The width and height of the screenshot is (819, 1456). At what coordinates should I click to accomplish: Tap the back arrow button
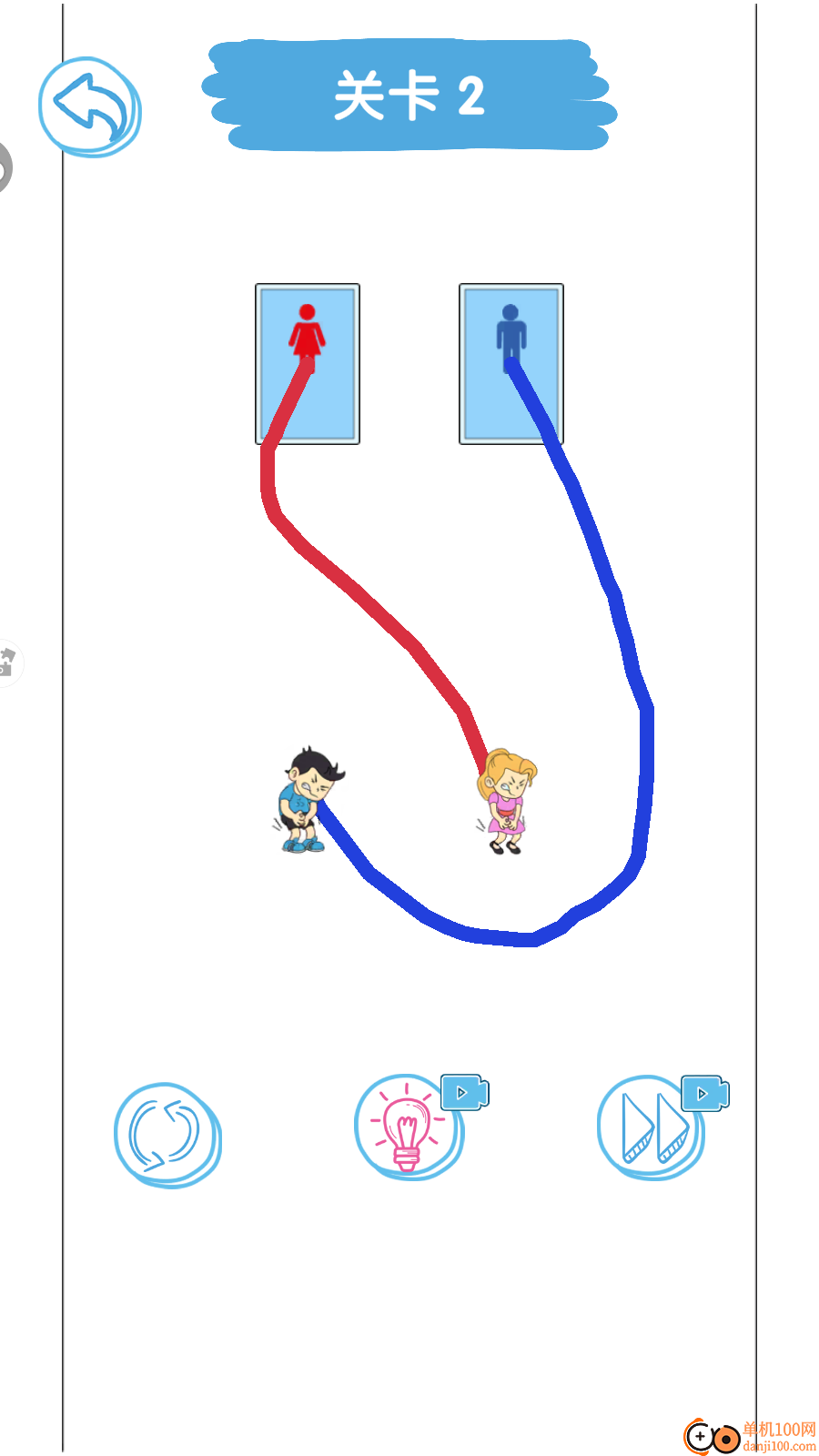[89, 106]
